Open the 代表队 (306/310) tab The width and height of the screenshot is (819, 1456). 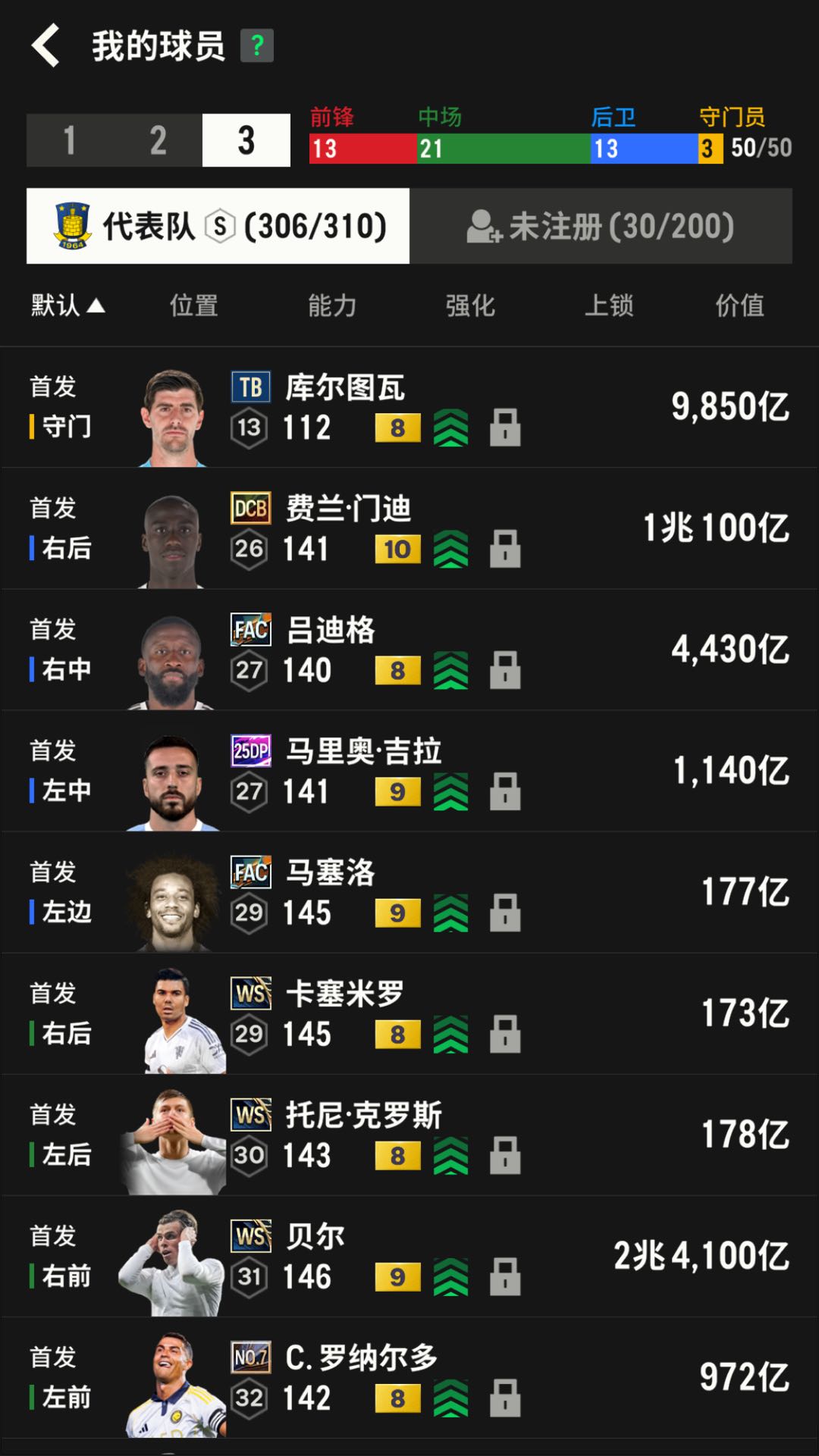[218, 226]
